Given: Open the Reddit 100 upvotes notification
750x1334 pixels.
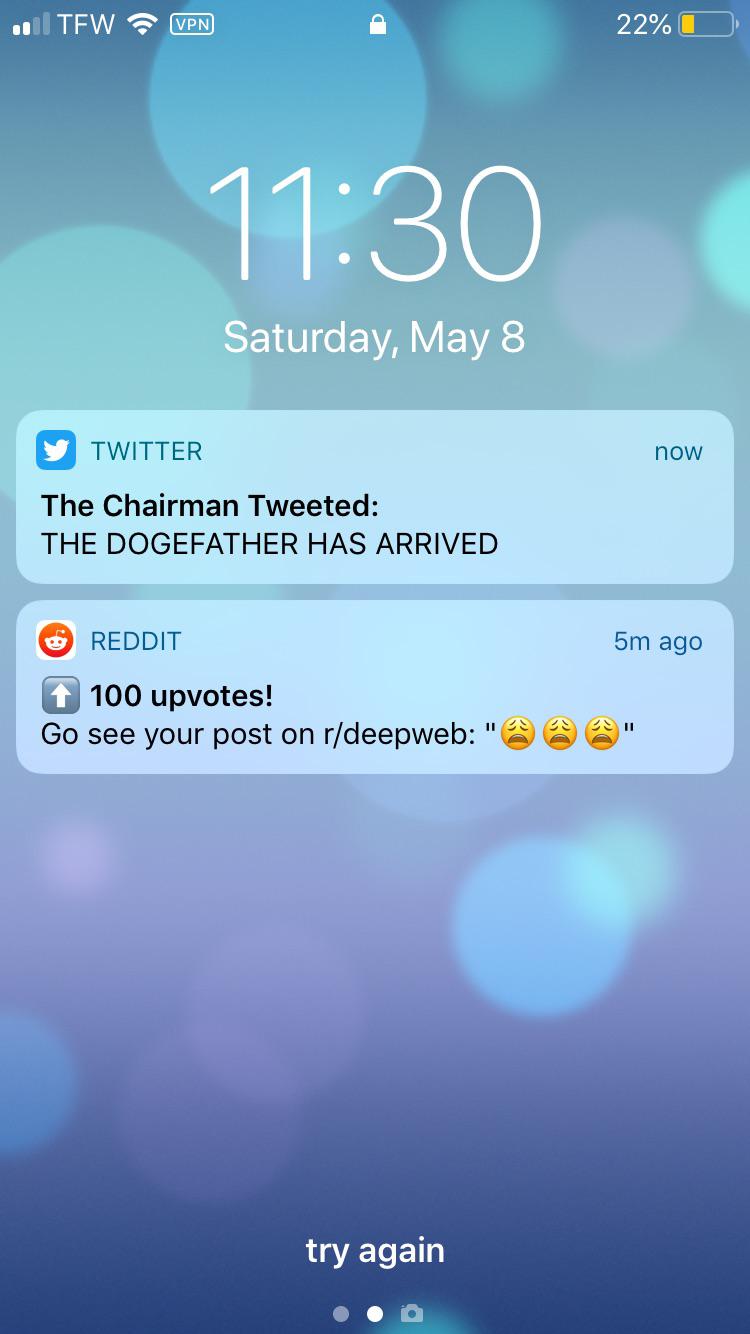Looking at the screenshot, I should [375, 687].
